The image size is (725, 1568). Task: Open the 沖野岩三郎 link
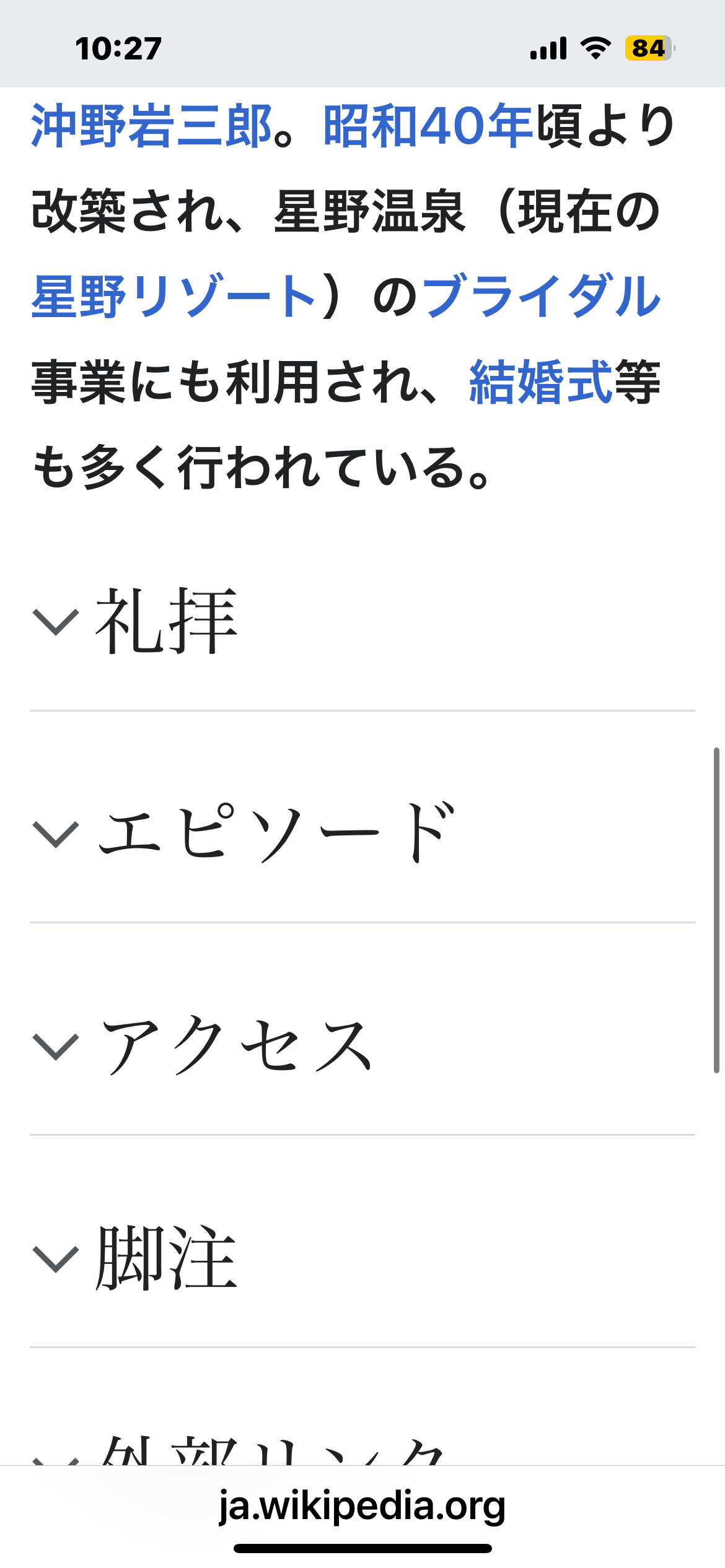point(152,126)
